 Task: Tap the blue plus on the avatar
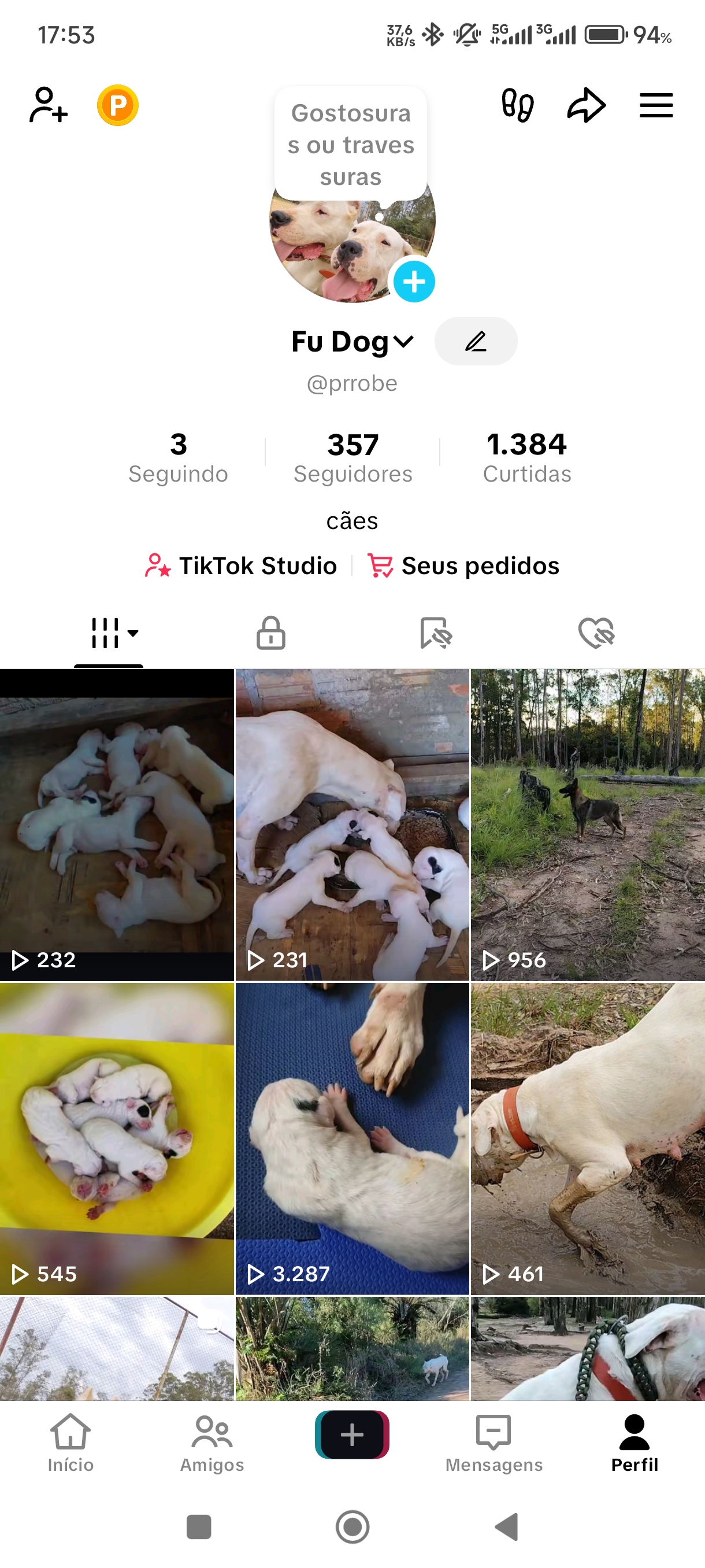tap(414, 281)
